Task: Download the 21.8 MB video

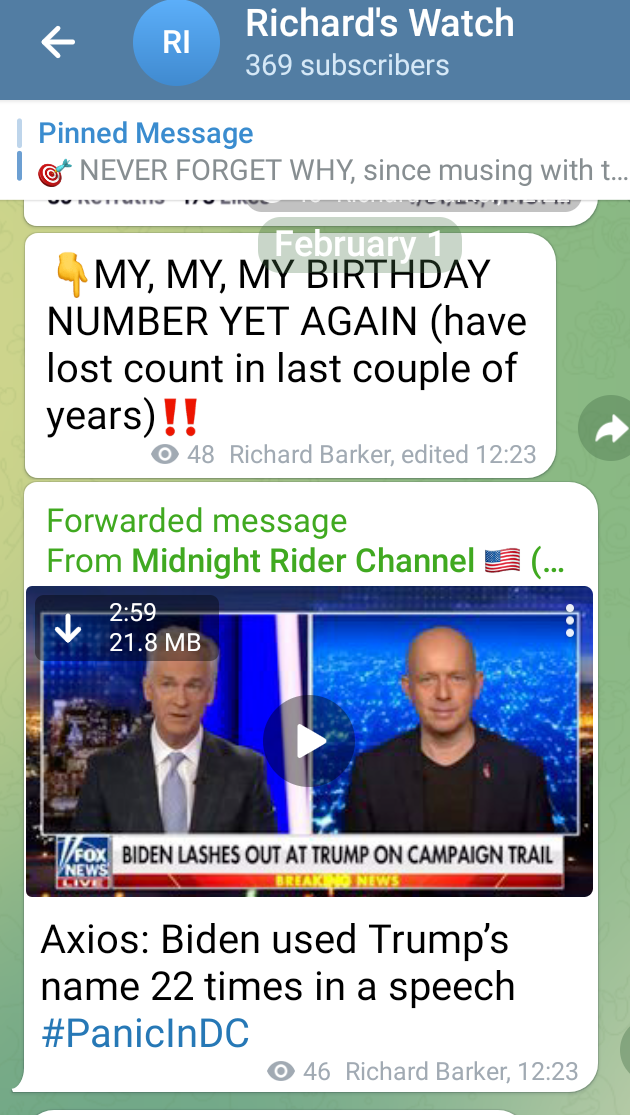Action: tap(68, 628)
